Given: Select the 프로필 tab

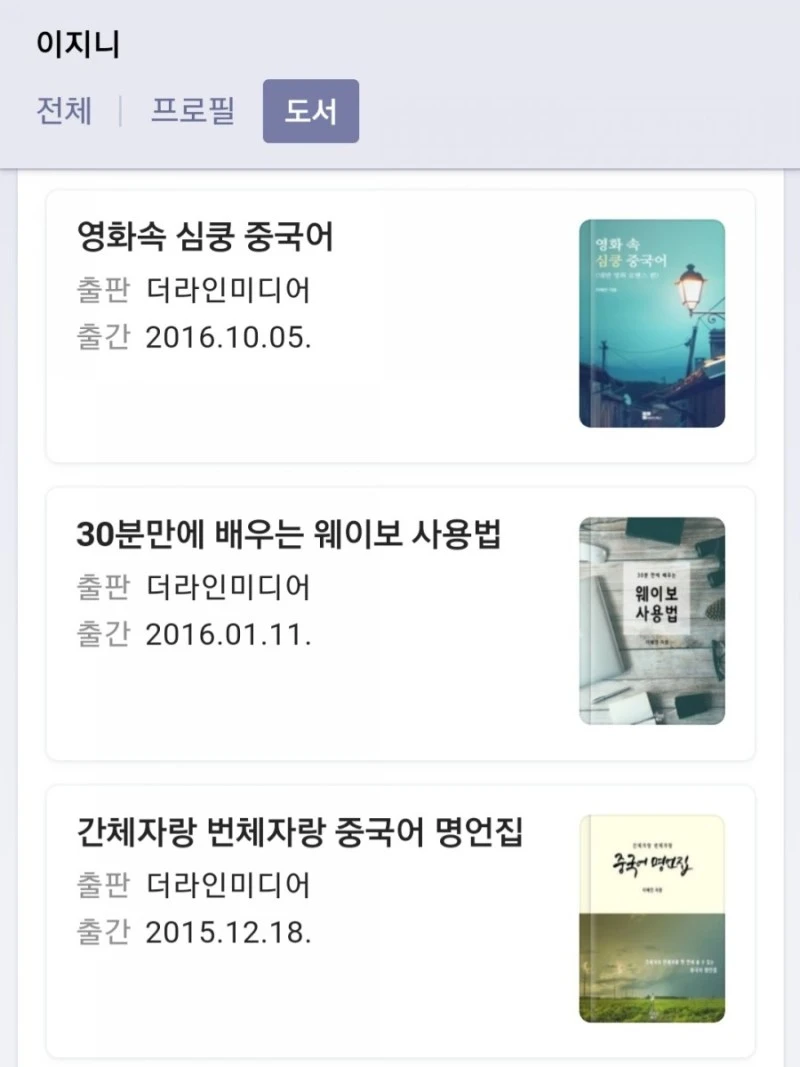Looking at the screenshot, I should (x=193, y=111).
